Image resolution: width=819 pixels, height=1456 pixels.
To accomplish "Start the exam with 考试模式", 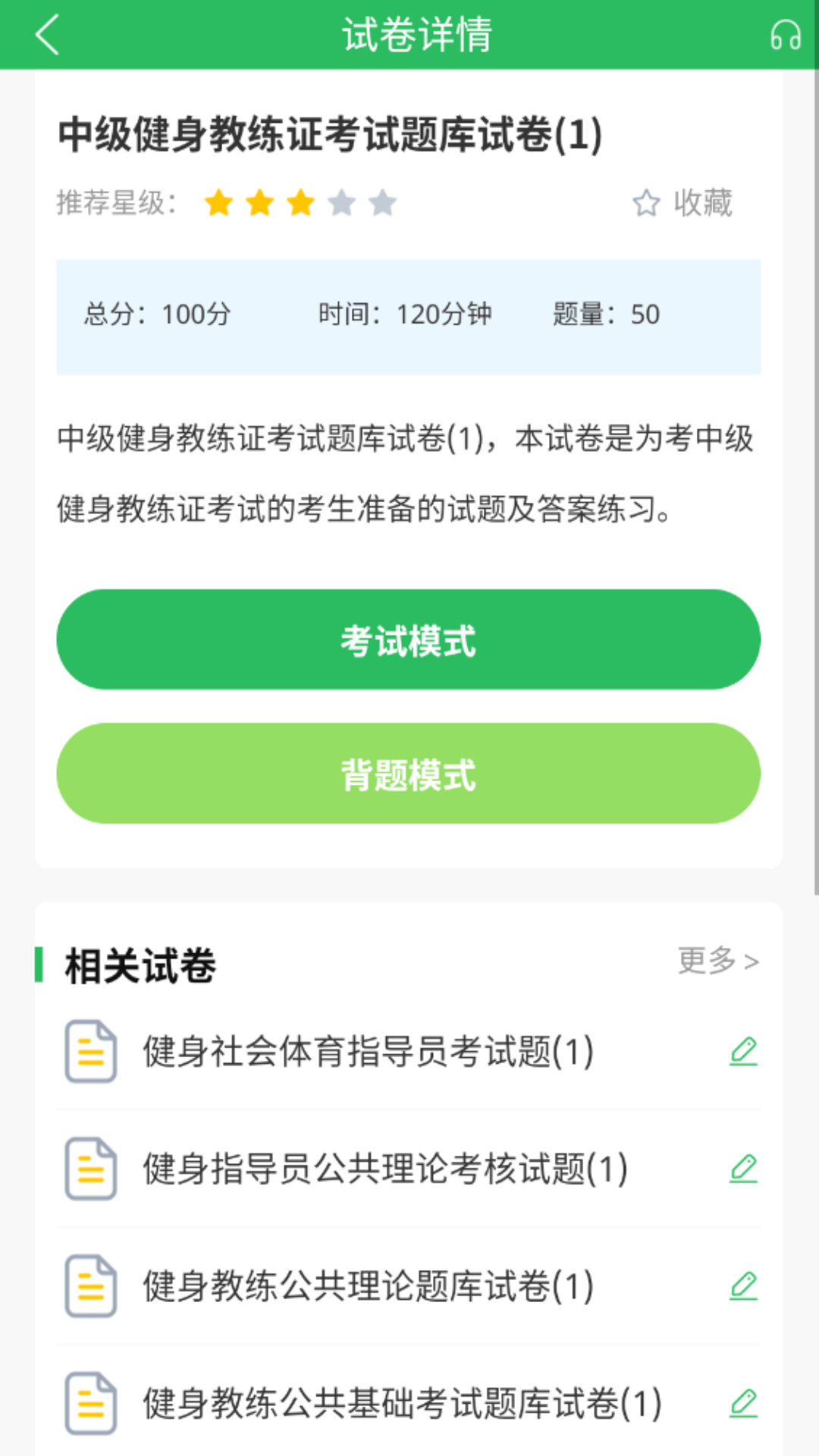I will click(409, 639).
